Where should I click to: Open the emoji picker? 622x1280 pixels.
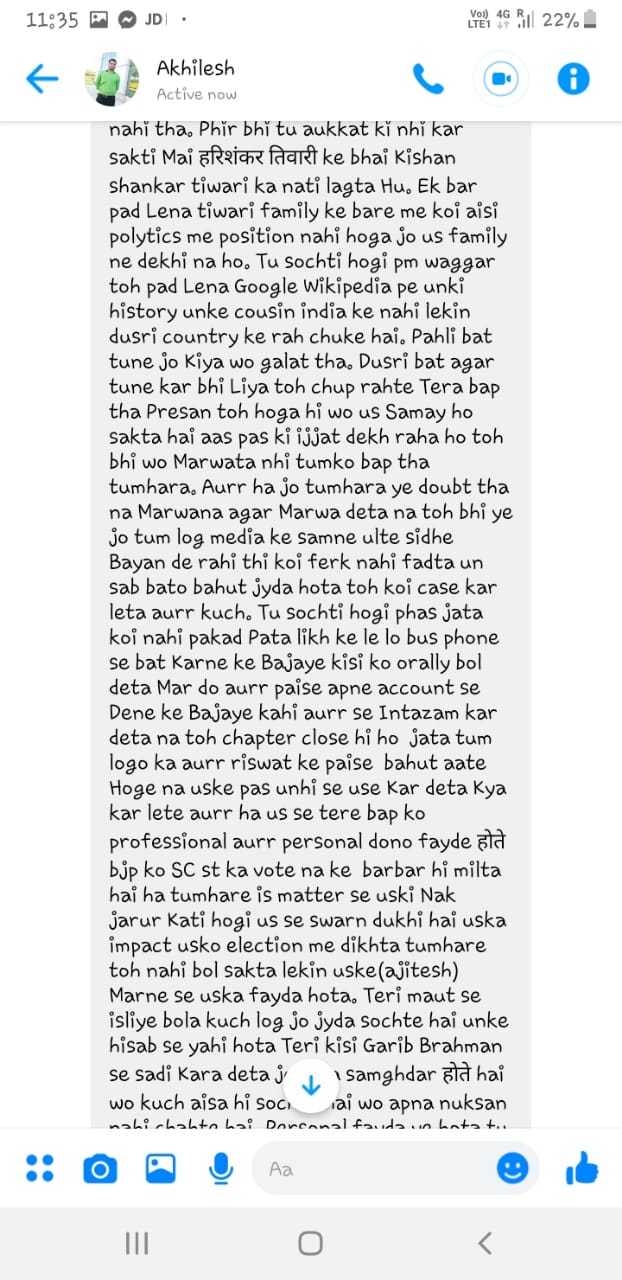[512, 1168]
